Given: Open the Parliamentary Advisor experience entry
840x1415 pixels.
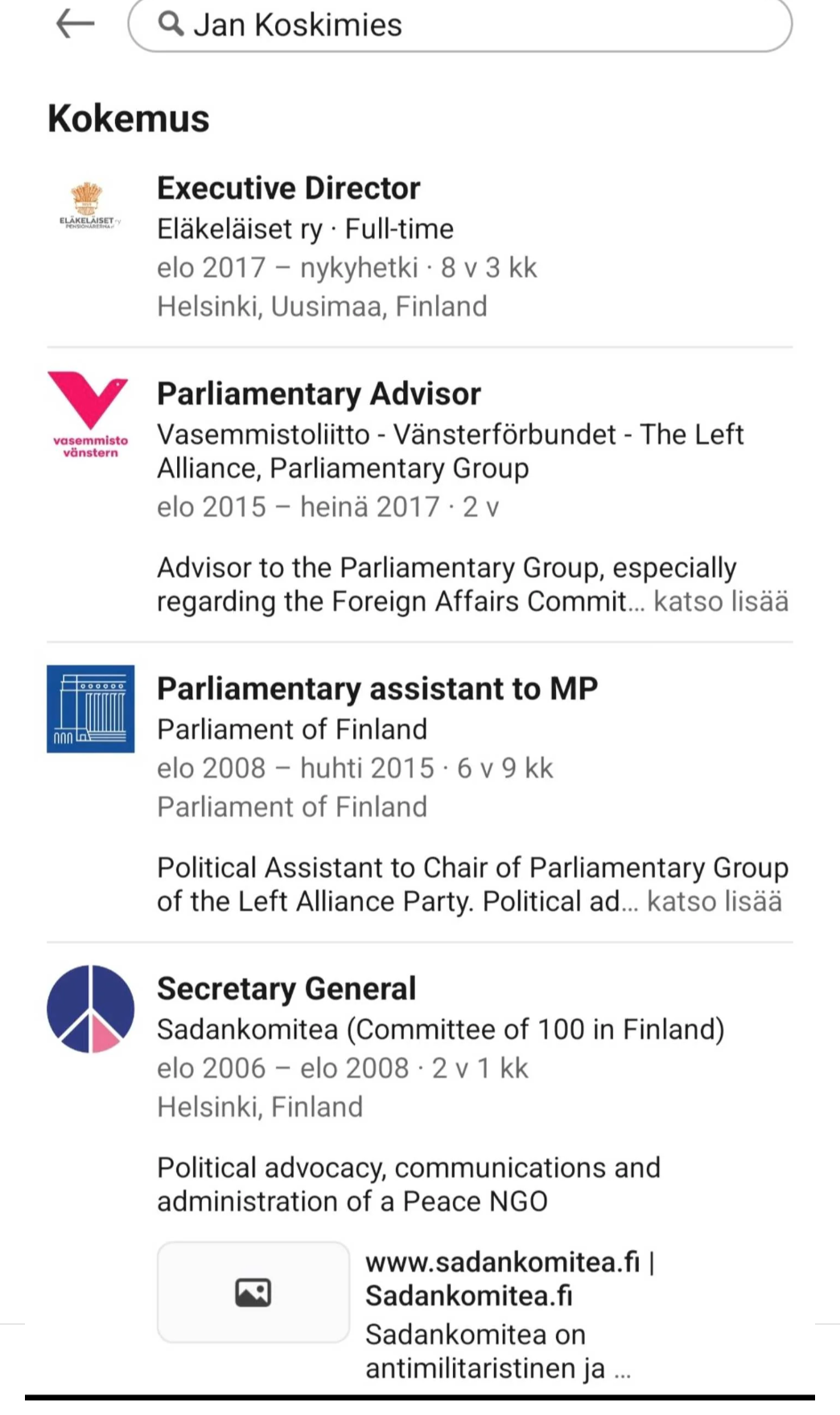Looking at the screenshot, I should (319, 394).
